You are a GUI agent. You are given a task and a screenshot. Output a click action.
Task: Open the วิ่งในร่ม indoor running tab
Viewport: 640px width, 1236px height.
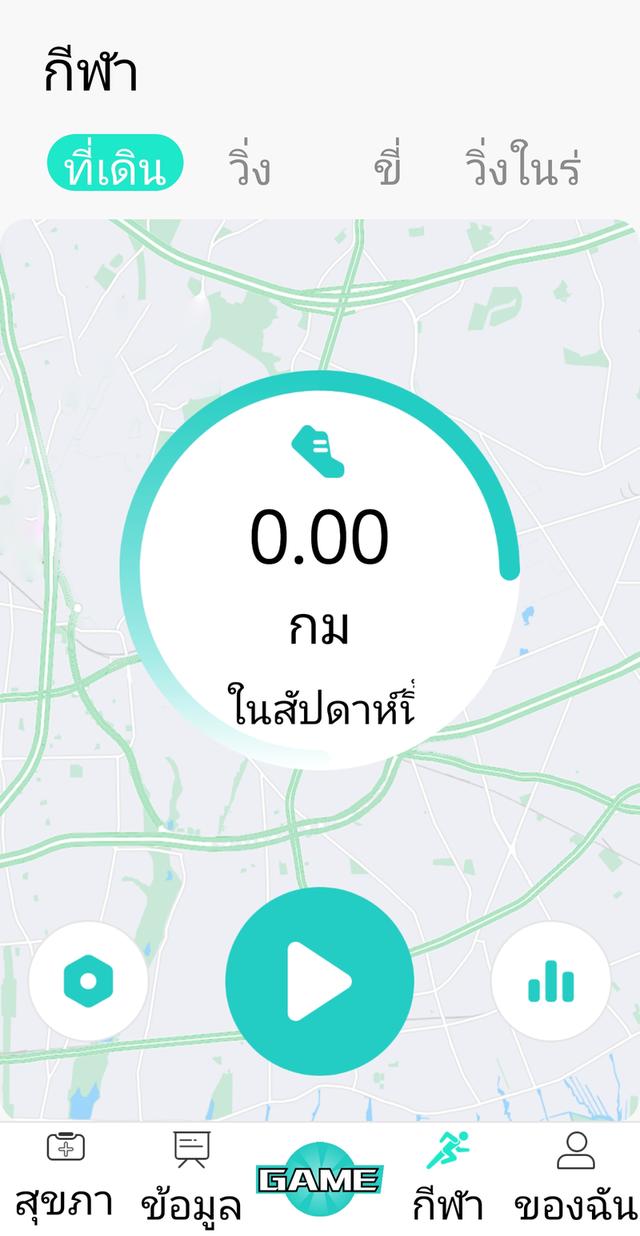pos(522,167)
